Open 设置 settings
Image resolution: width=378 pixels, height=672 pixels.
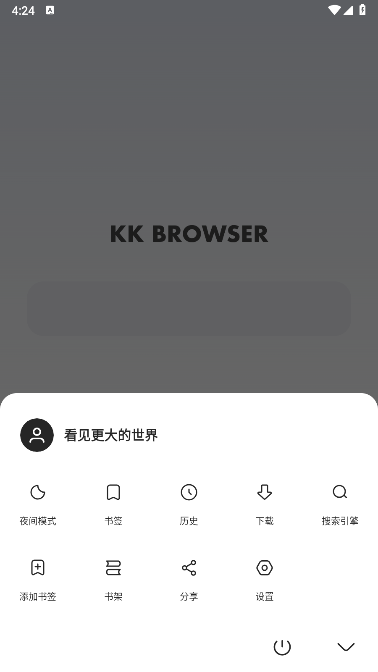tap(264, 580)
